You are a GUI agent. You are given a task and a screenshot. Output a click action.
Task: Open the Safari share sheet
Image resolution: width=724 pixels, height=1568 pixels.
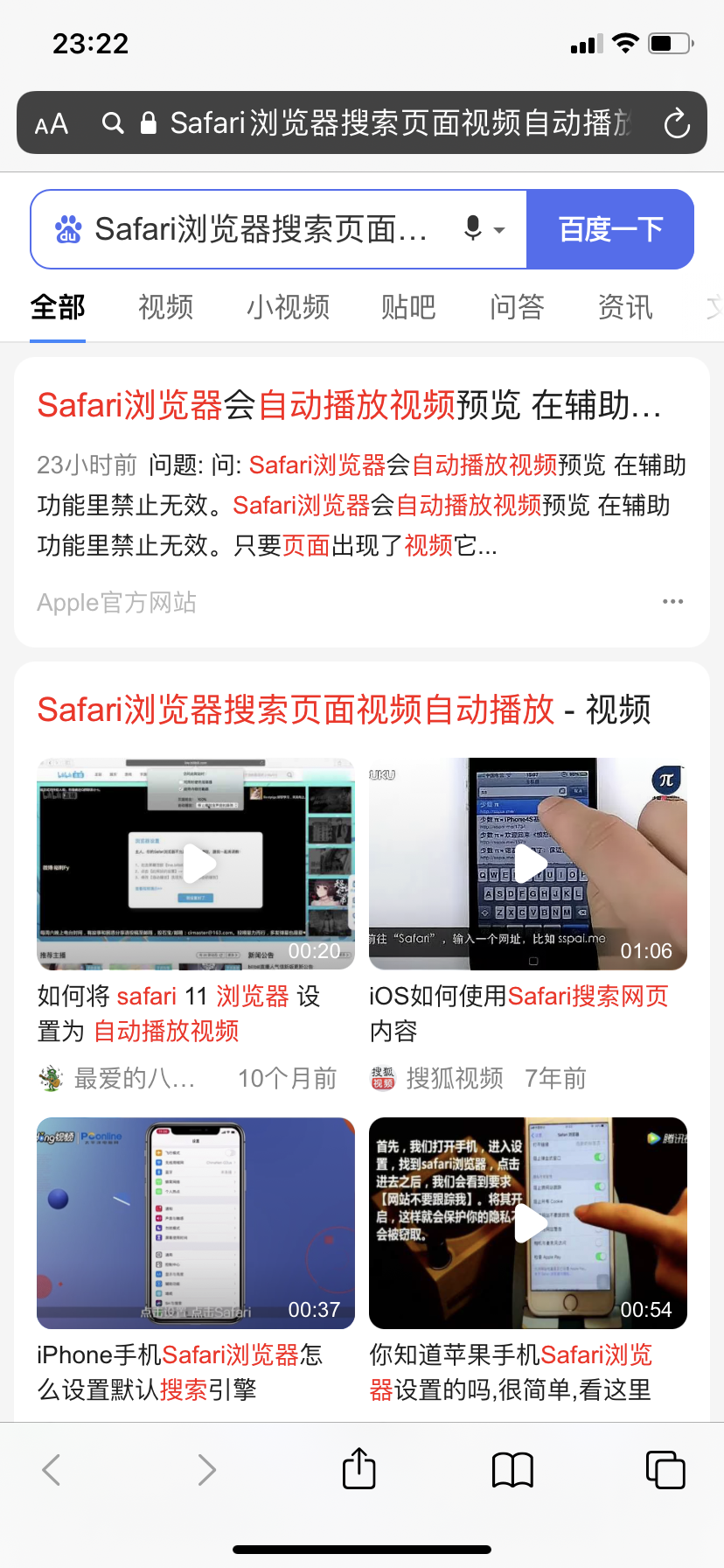[359, 1469]
